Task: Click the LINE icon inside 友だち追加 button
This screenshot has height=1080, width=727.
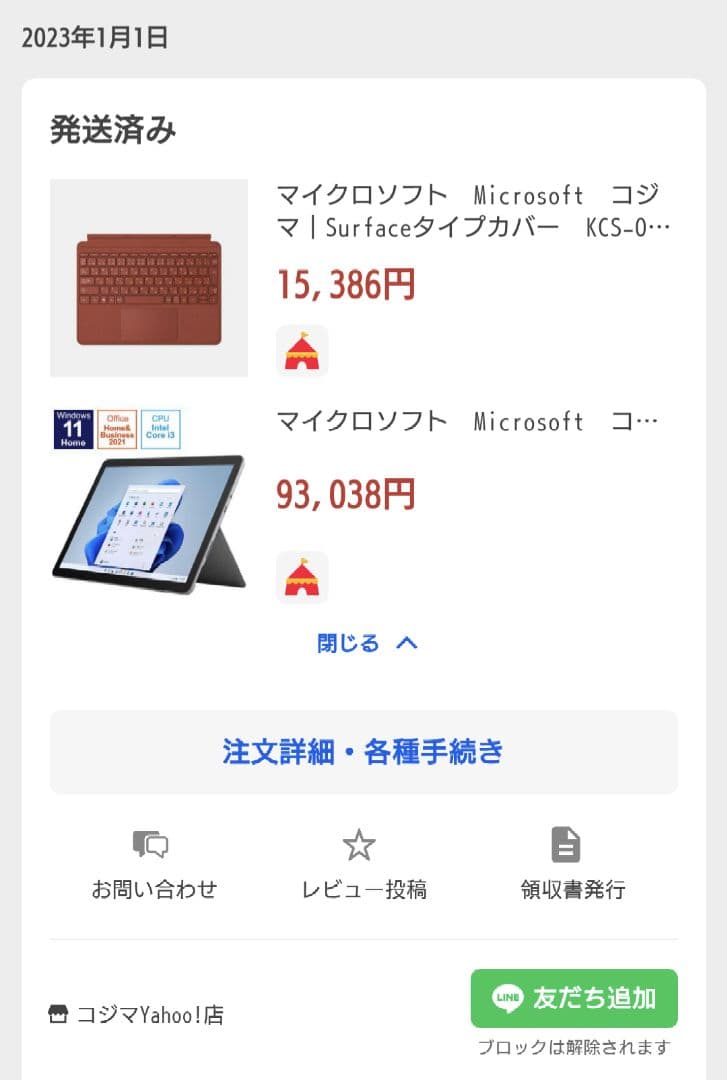Action: tap(509, 998)
